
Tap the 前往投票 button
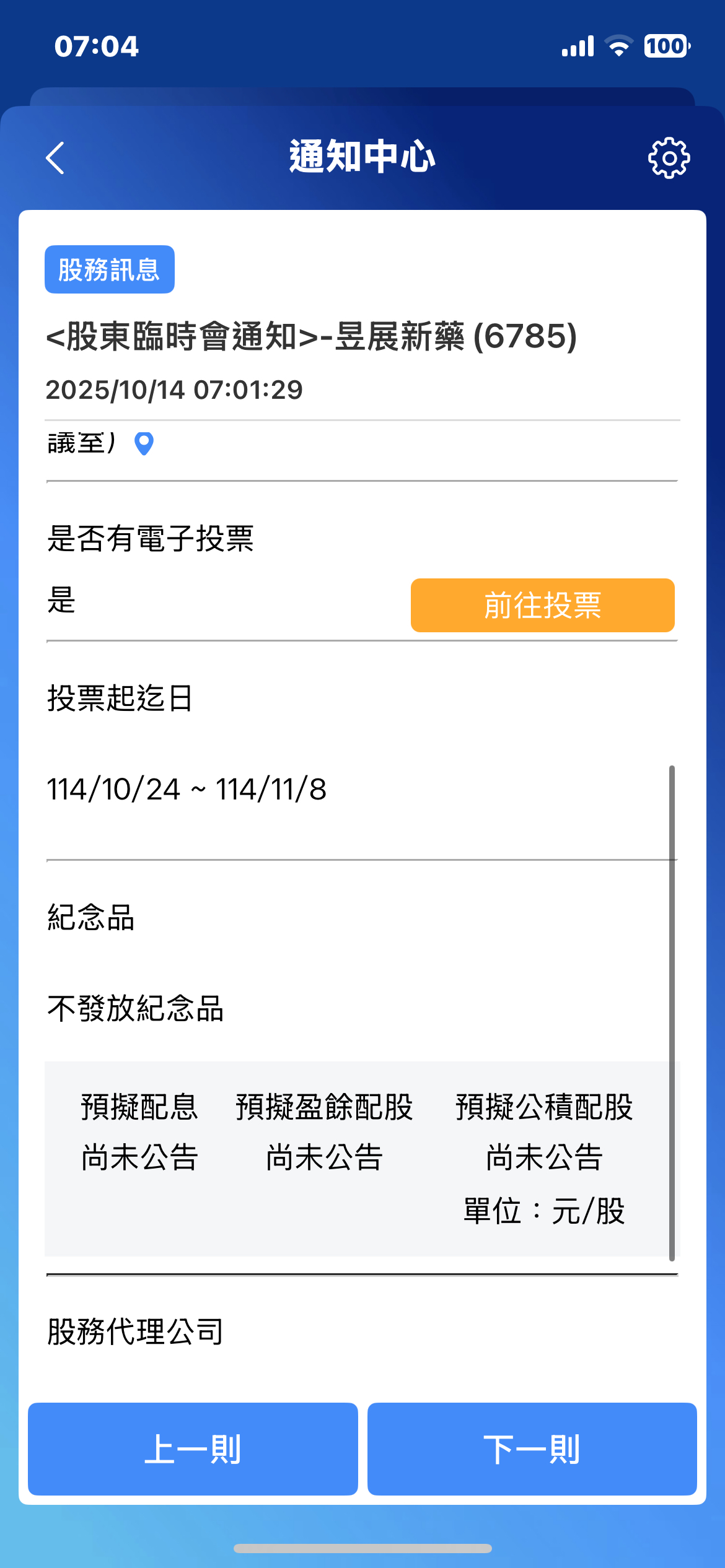tap(542, 605)
